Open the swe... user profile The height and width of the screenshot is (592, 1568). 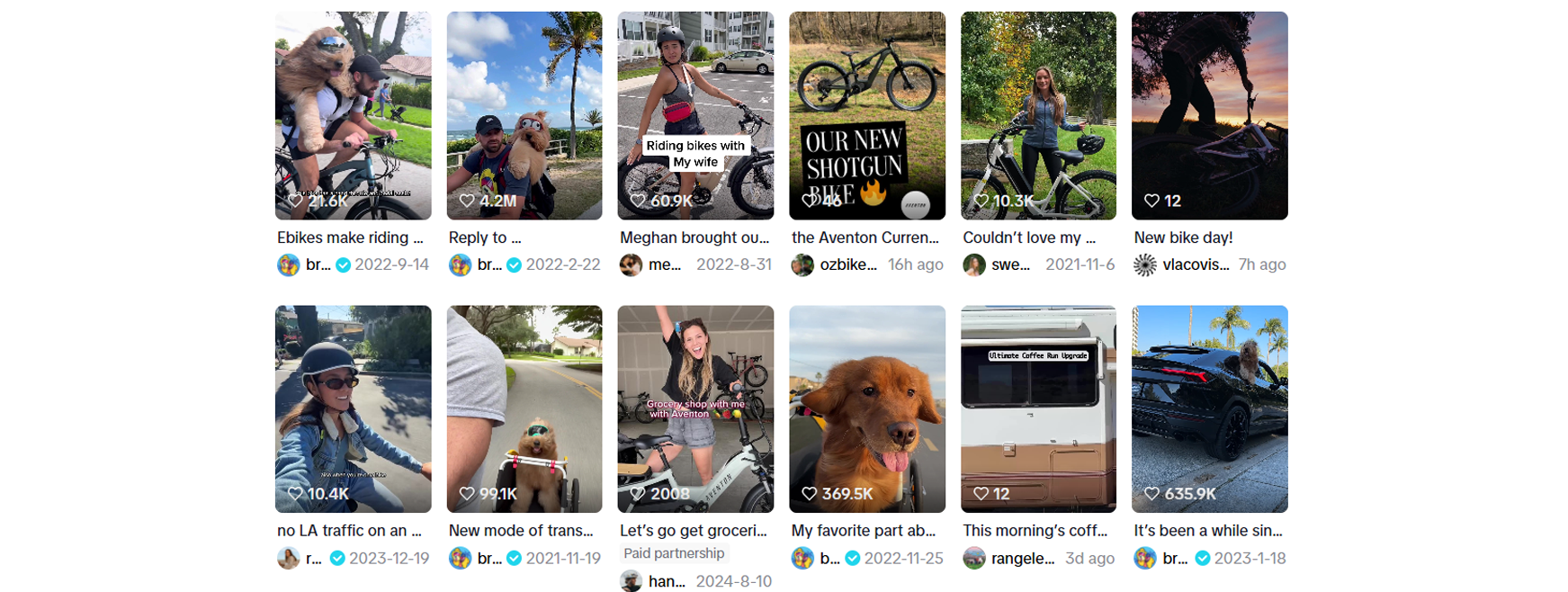[x=1009, y=265]
